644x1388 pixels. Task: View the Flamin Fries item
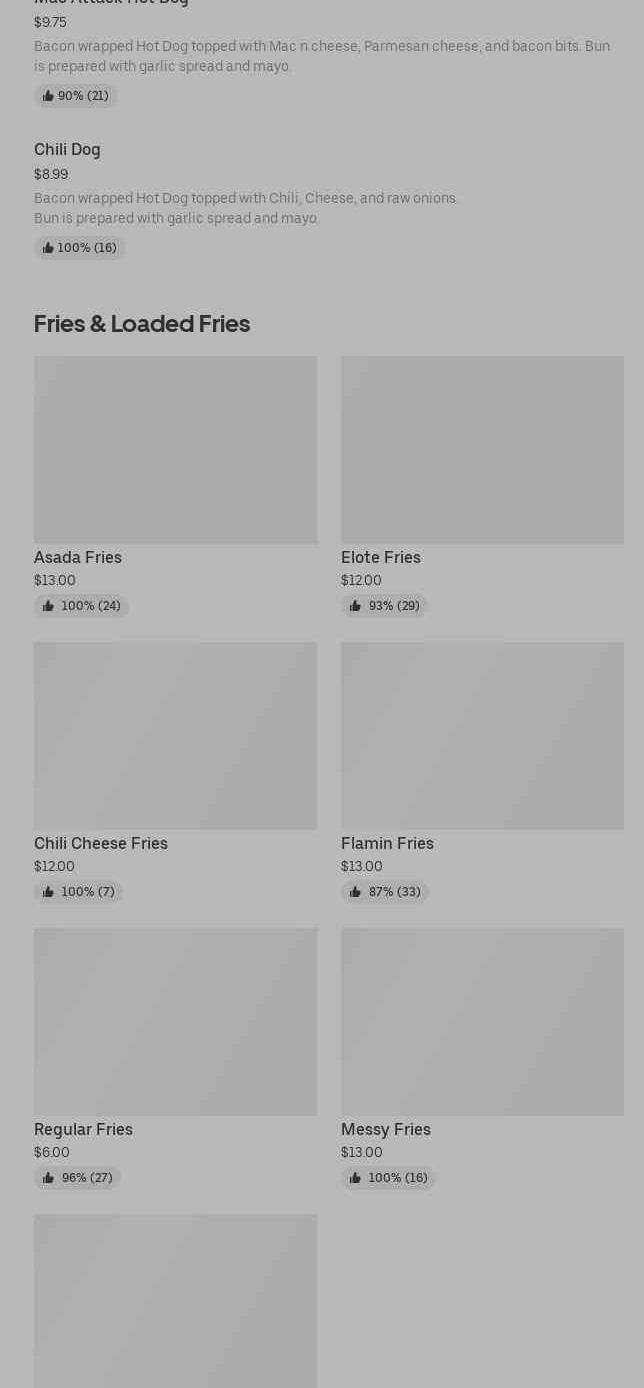tap(482, 773)
